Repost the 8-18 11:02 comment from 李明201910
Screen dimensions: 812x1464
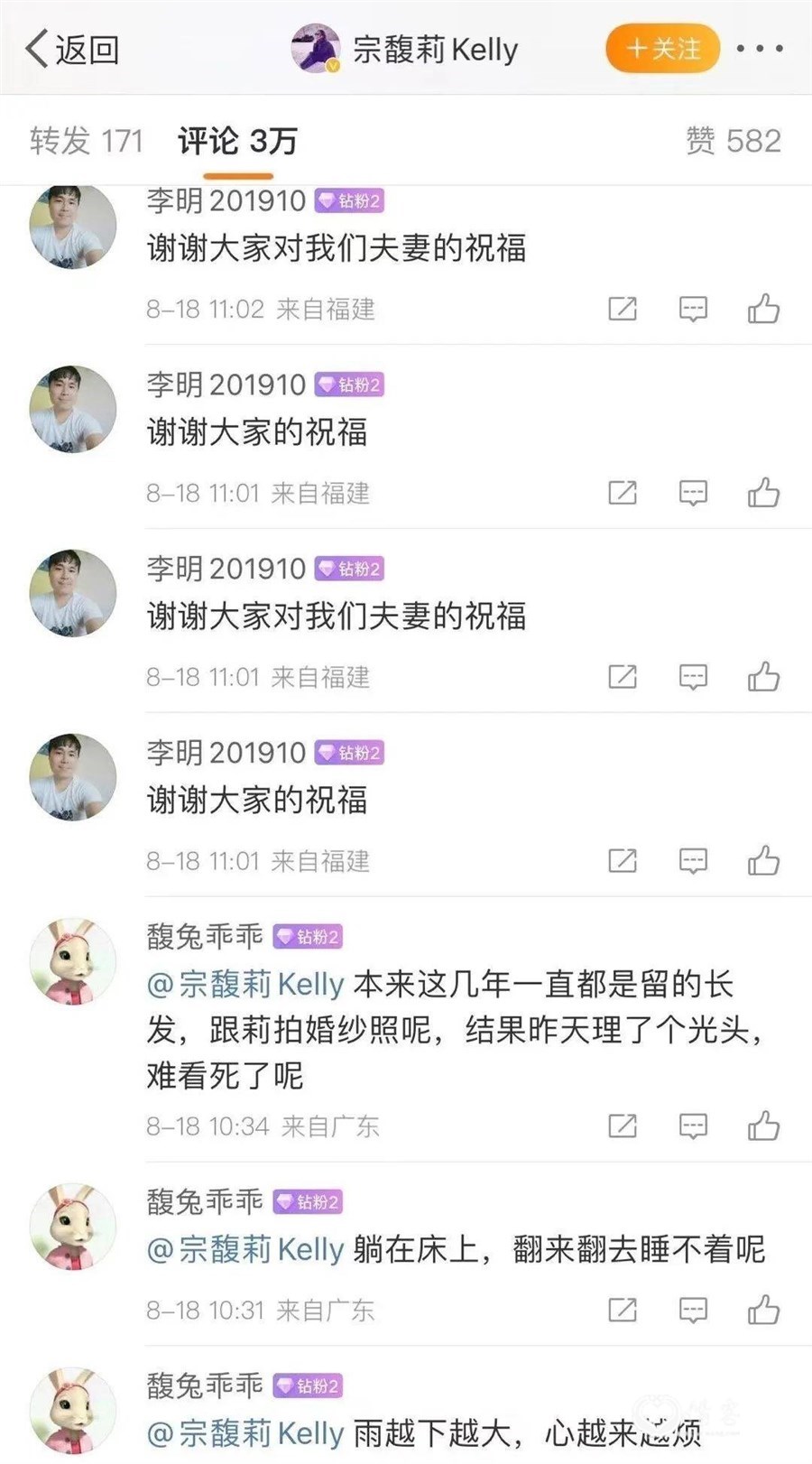coord(623,309)
